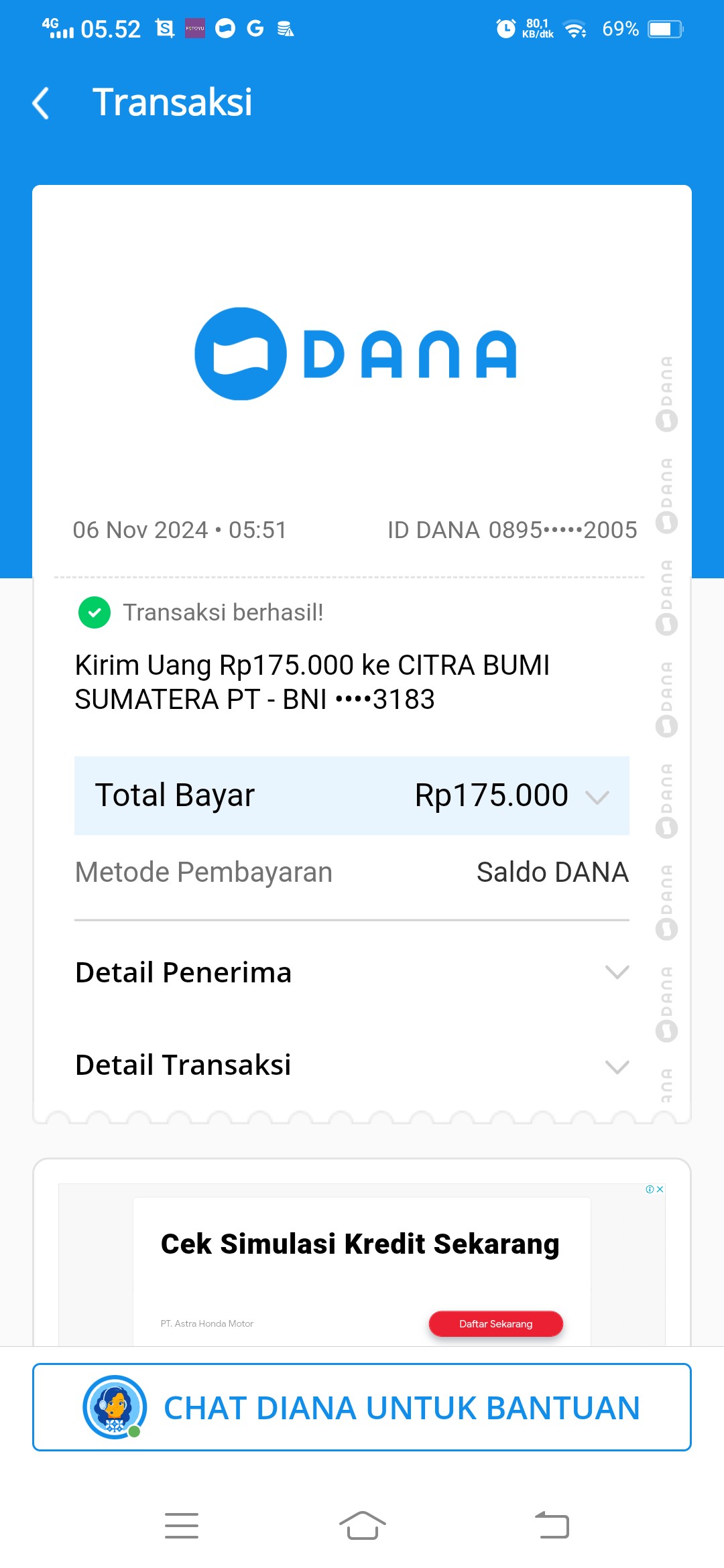Screen dimensions: 724x1568
Task: Go back from the Transaksi screen
Action: [x=41, y=103]
